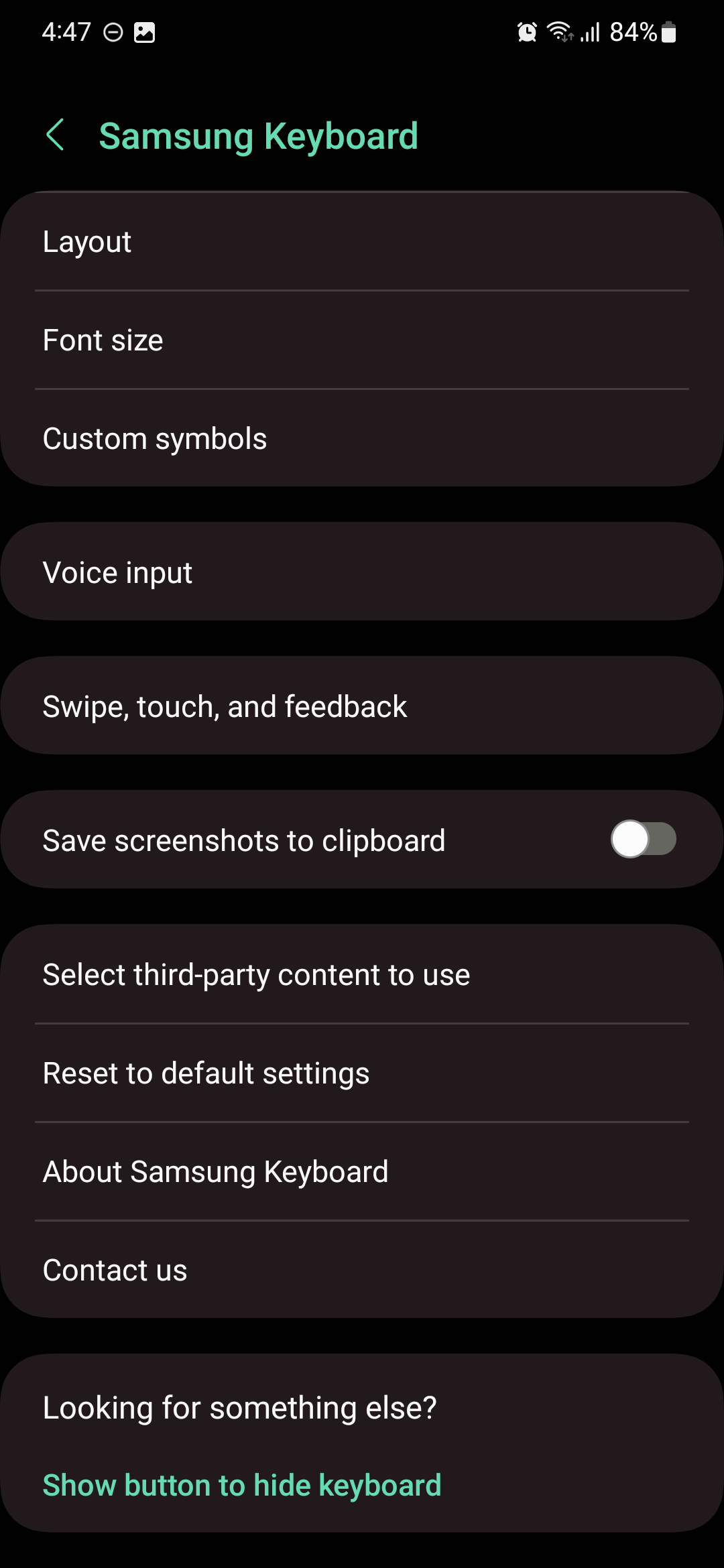The image size is (724, 1568).
Task: Open Swipe, touch, and feedback
Action: coord(362,706)
